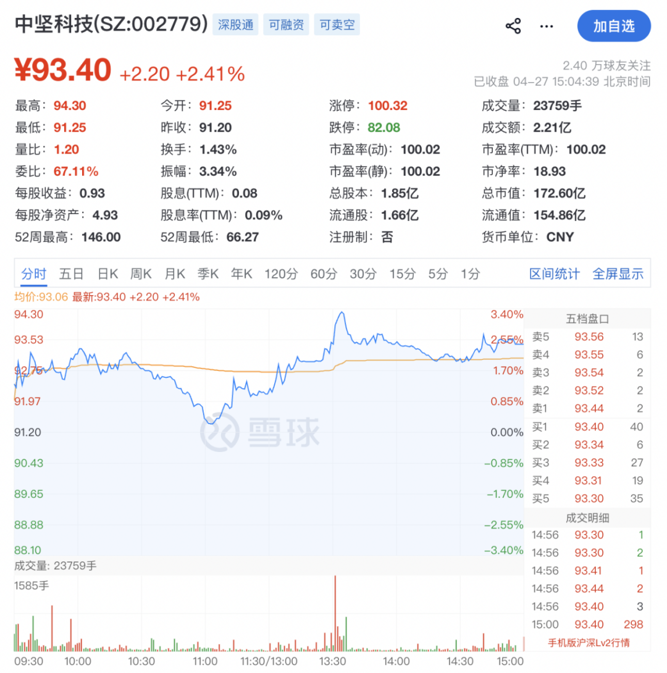The image size is (667, 673).
Task: Show the 季K chart
Action: (x=208, y=273)
